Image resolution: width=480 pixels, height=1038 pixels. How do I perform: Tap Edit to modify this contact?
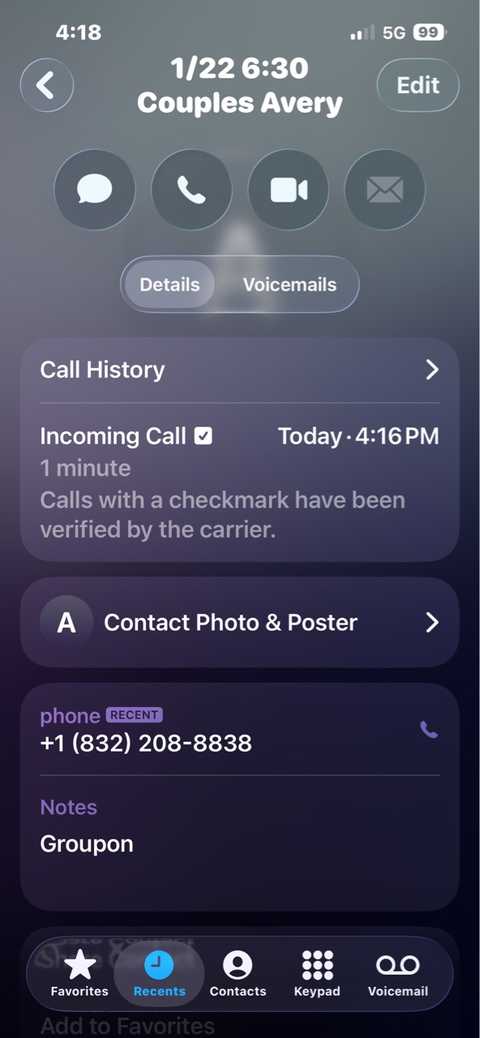pyautogui.click(x=418, y=85)
